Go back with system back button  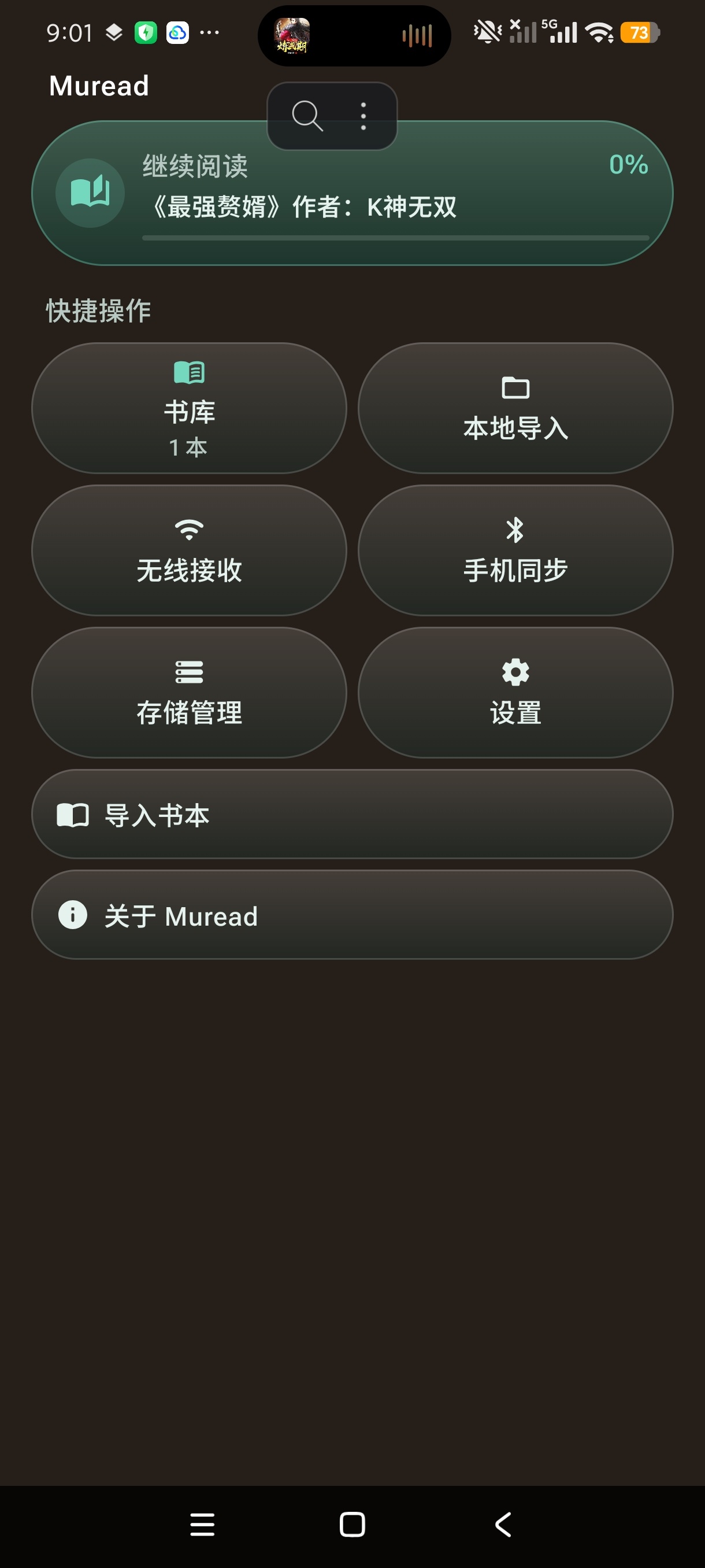[503, 1525]
